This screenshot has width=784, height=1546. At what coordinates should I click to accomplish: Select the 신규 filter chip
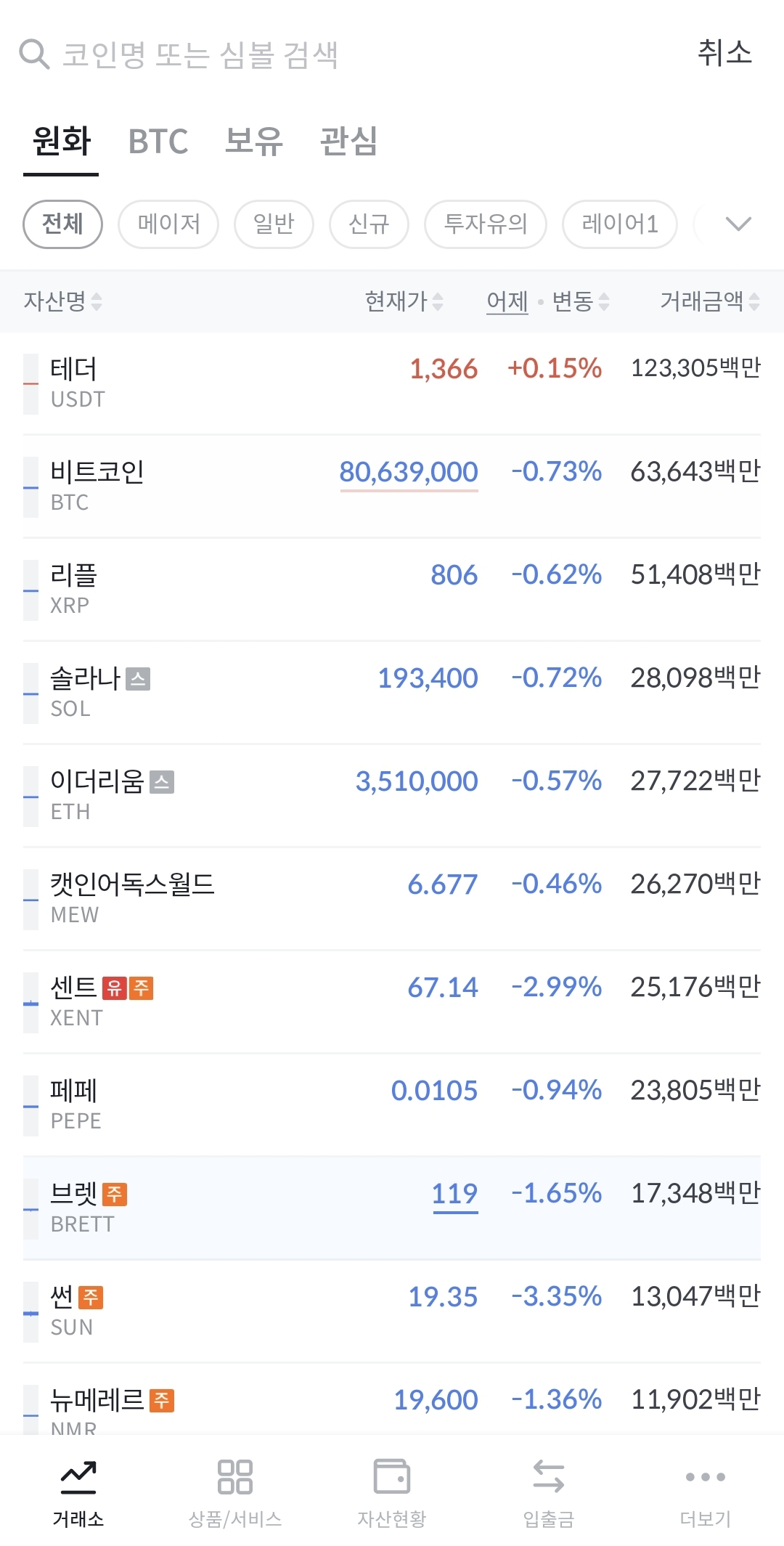(x=369, y=224)
